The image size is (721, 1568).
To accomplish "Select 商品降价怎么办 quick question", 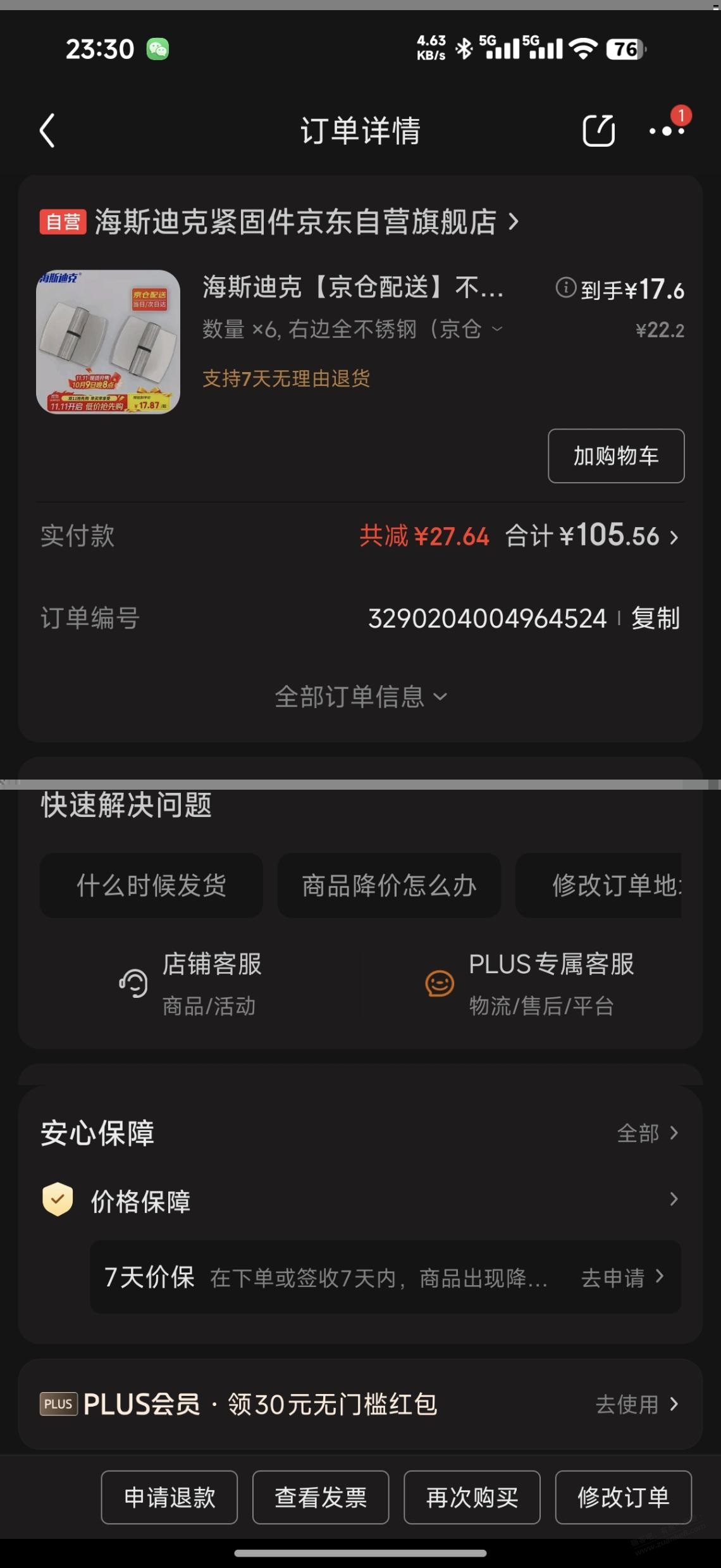I will tap(389, 885).
